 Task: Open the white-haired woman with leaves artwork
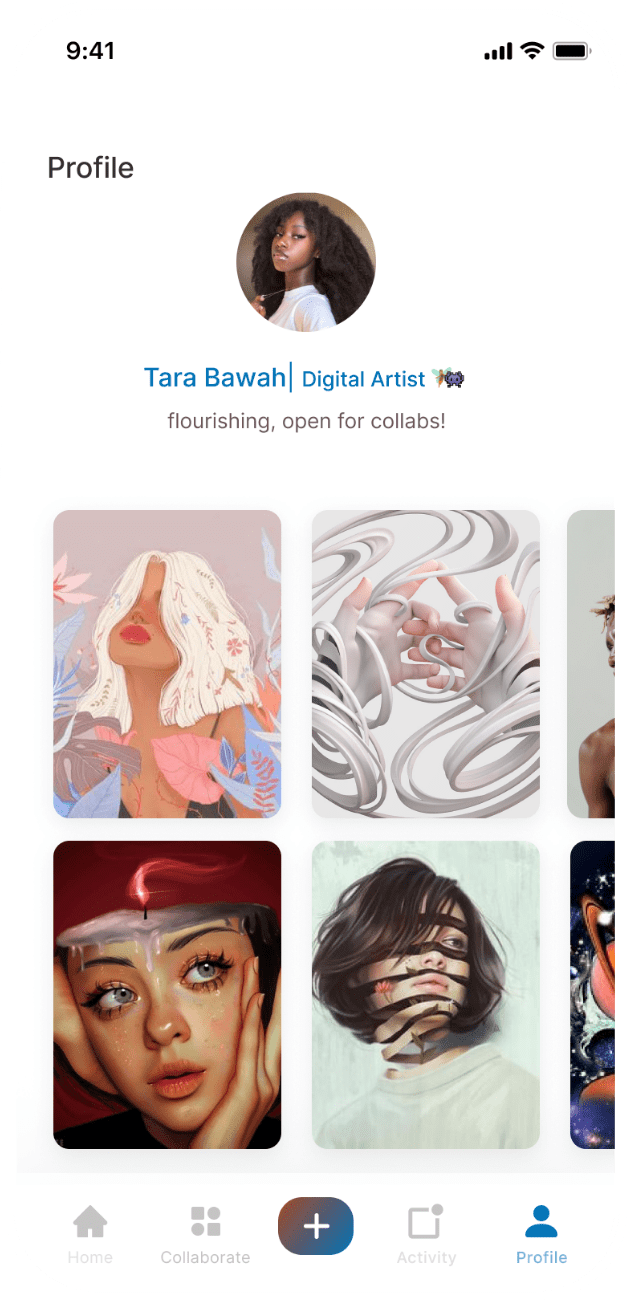[x=167, y=664]
